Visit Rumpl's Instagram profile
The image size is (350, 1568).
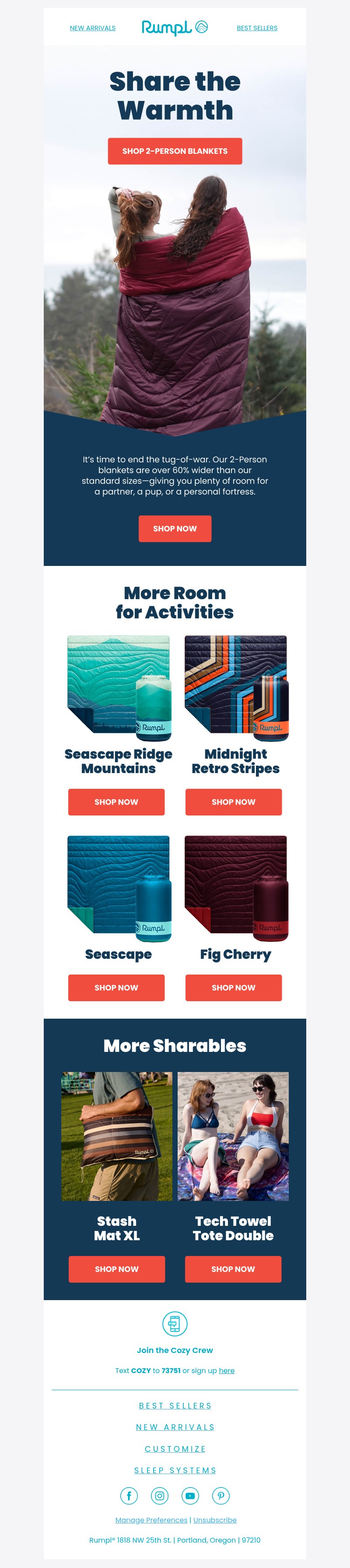tap(160, 1495)
